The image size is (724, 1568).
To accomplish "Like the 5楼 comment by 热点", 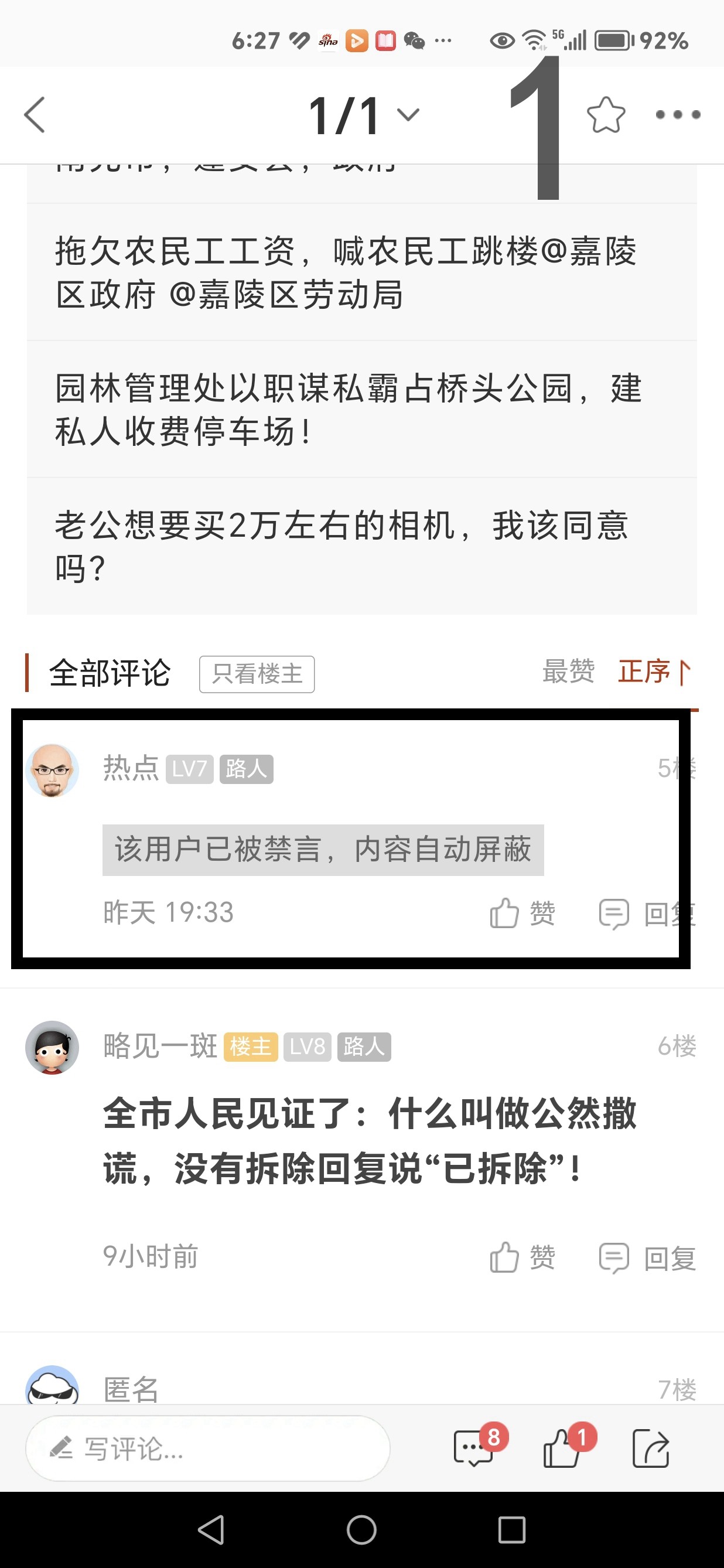I will [x=522, y=913].
